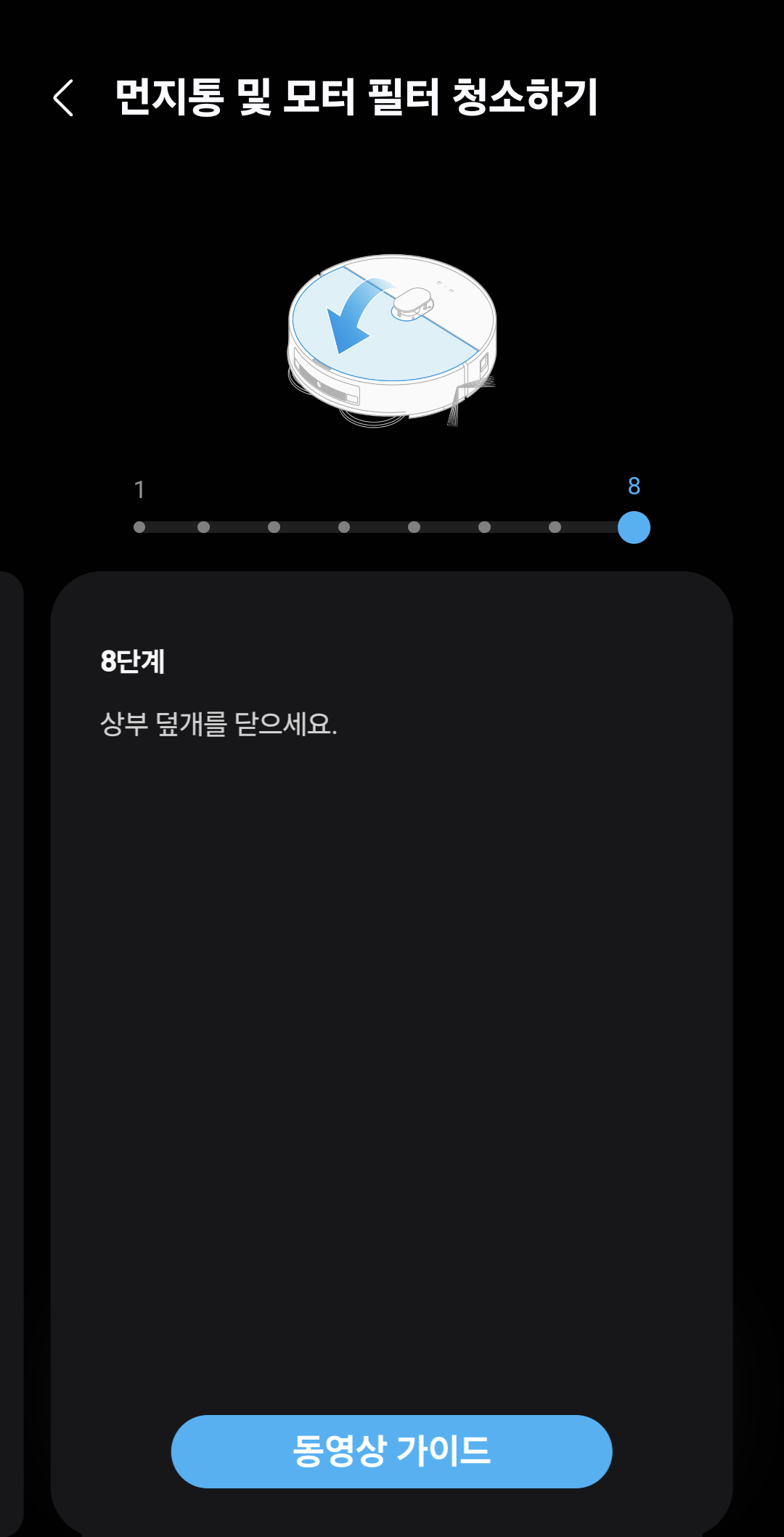Viewport: 784px width, 1537px height.
Task: Tap the 8단계 heading on the instruction card
Action: click(x=134, y=661)
